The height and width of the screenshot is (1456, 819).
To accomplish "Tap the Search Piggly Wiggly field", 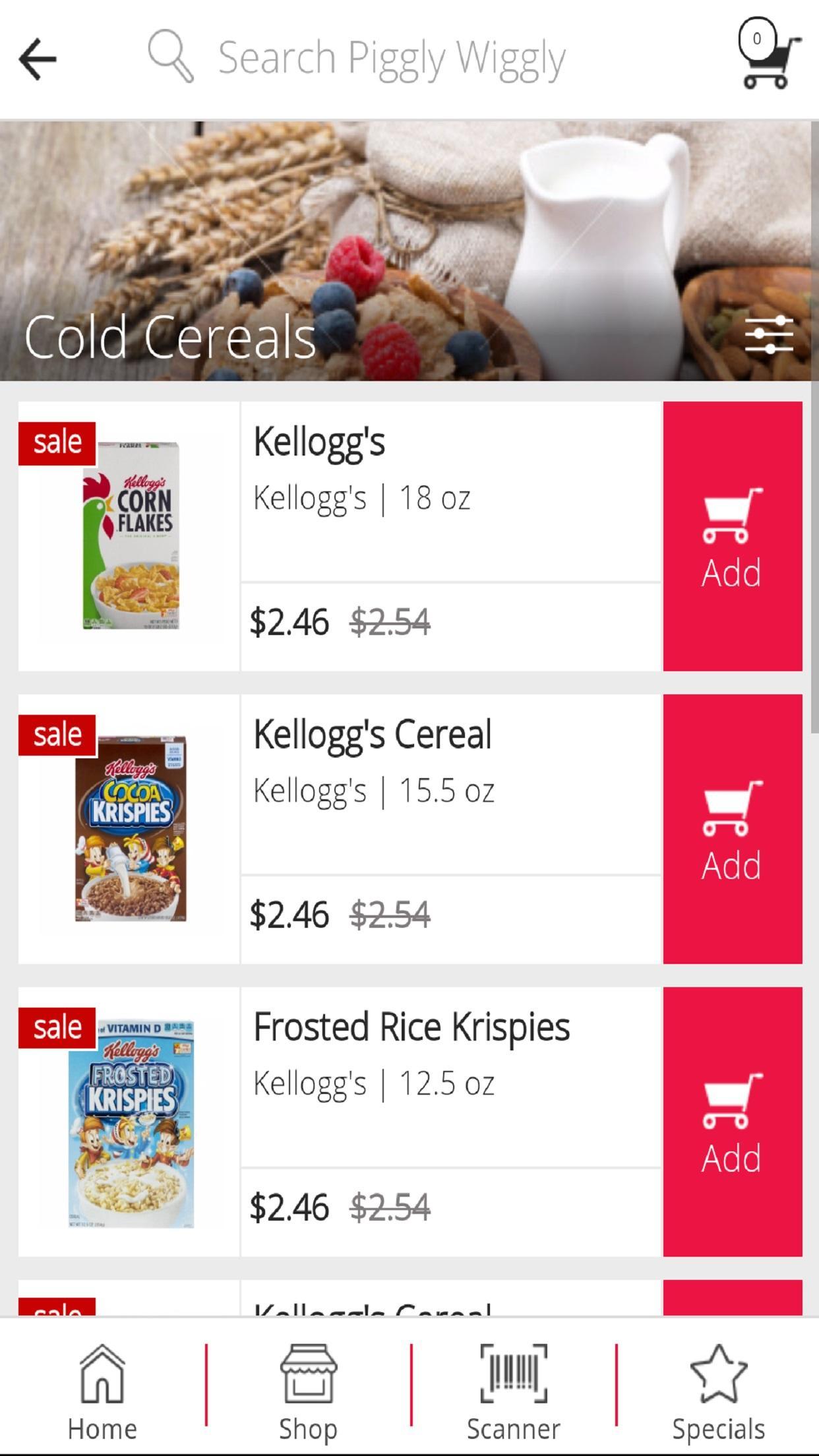I will (x=390, y=59).
